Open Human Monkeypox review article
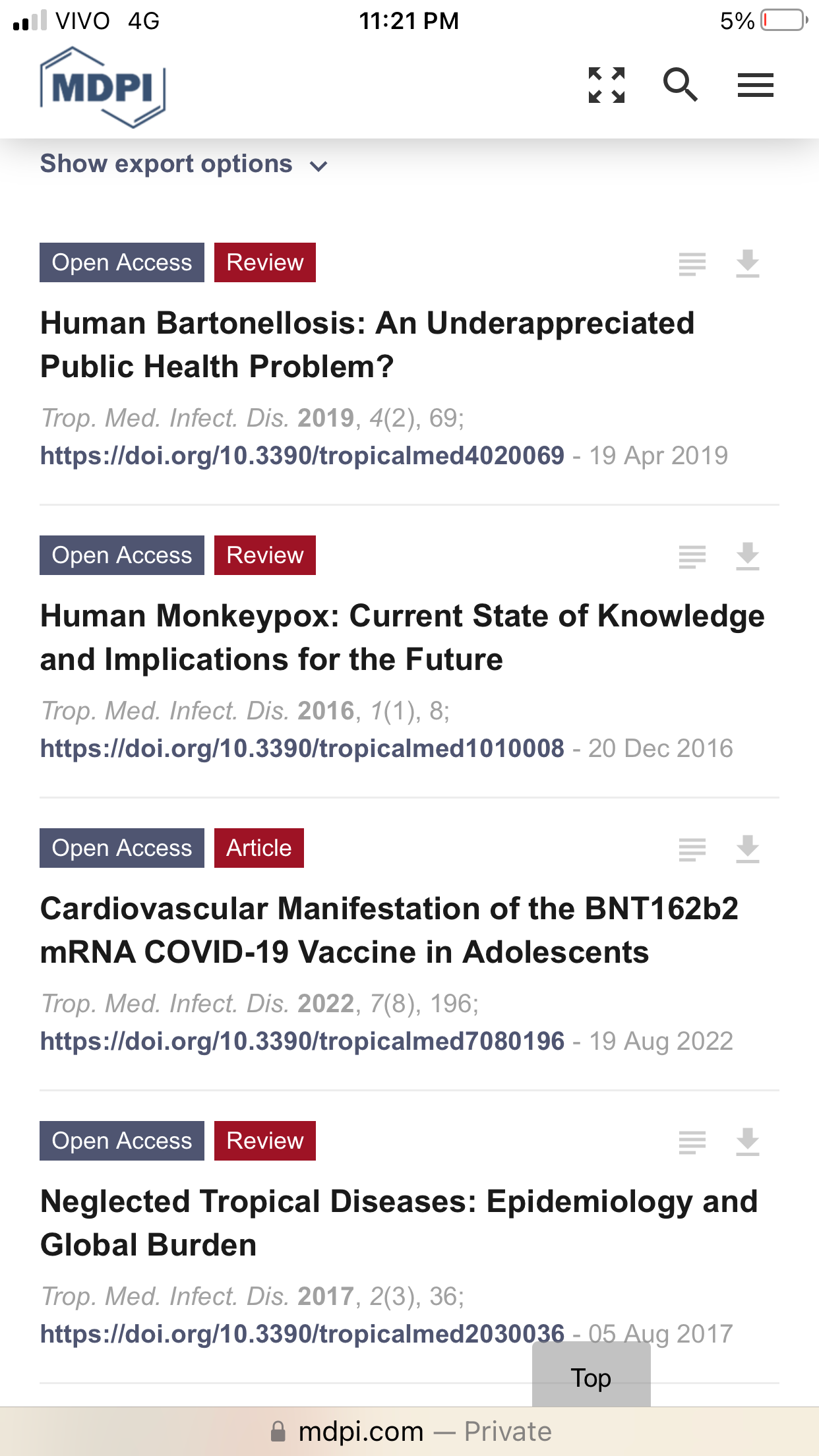 pos(402,637)
